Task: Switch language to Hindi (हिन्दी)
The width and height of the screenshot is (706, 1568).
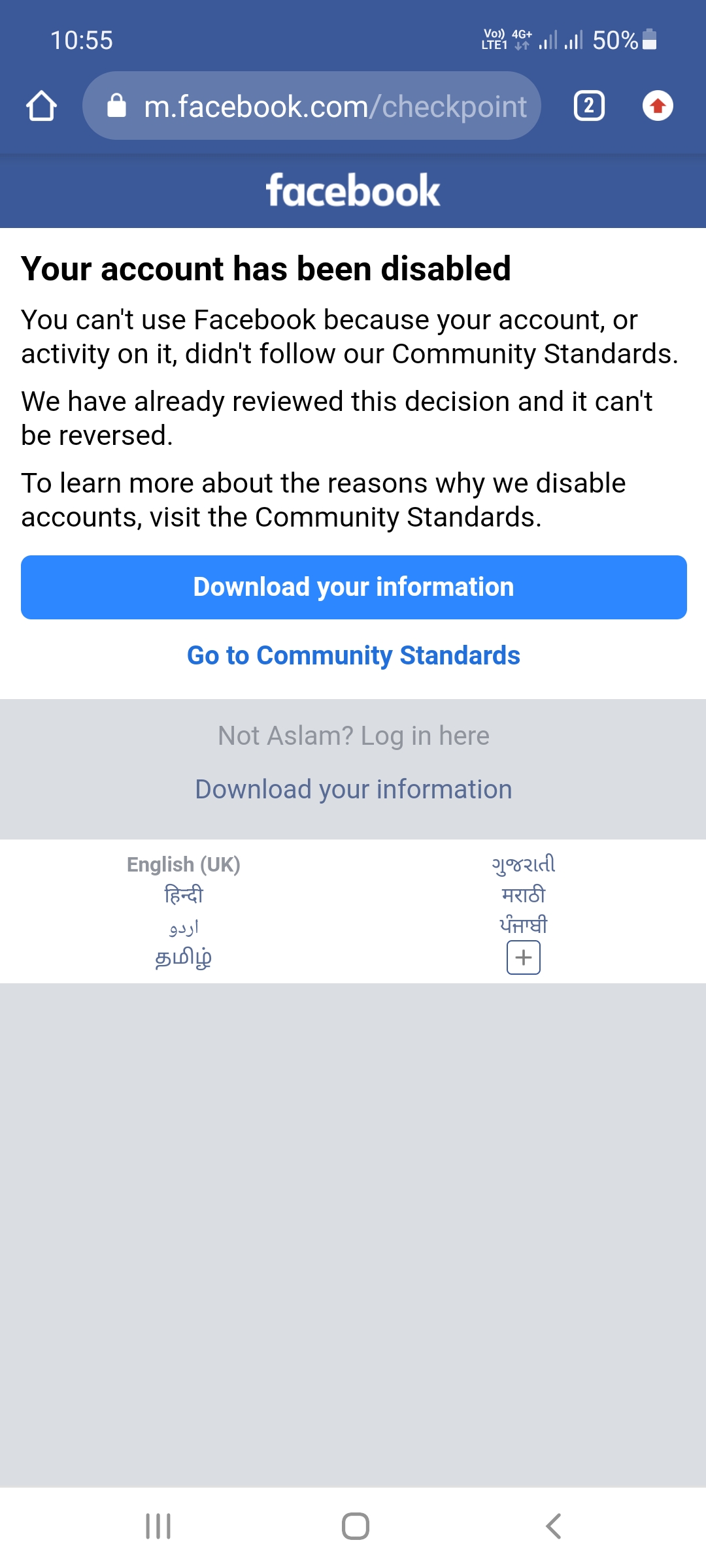Action: pyautogui.click(x=184, y=895)
